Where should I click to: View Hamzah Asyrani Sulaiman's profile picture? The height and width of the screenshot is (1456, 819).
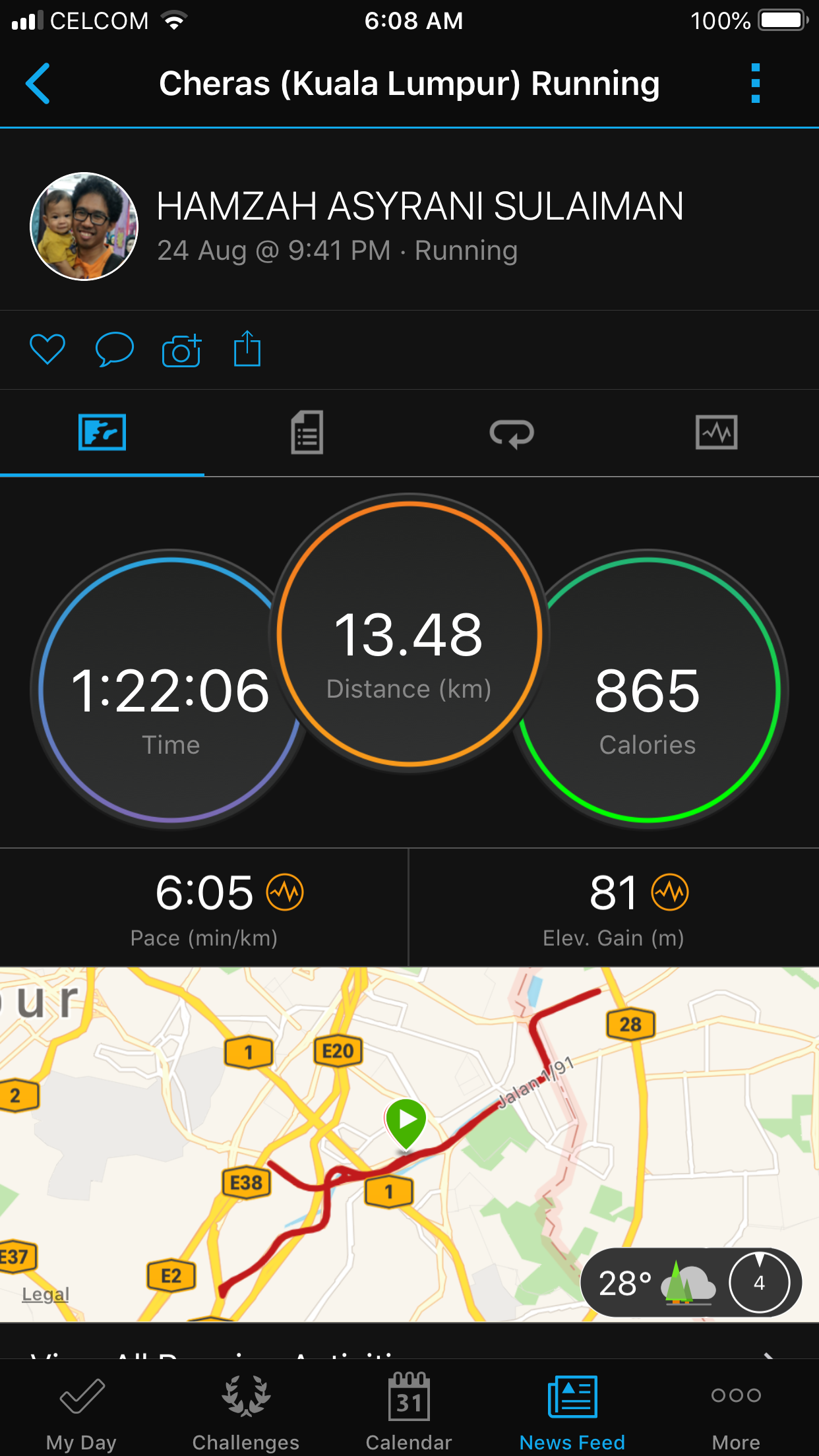(x=84, y=226)
